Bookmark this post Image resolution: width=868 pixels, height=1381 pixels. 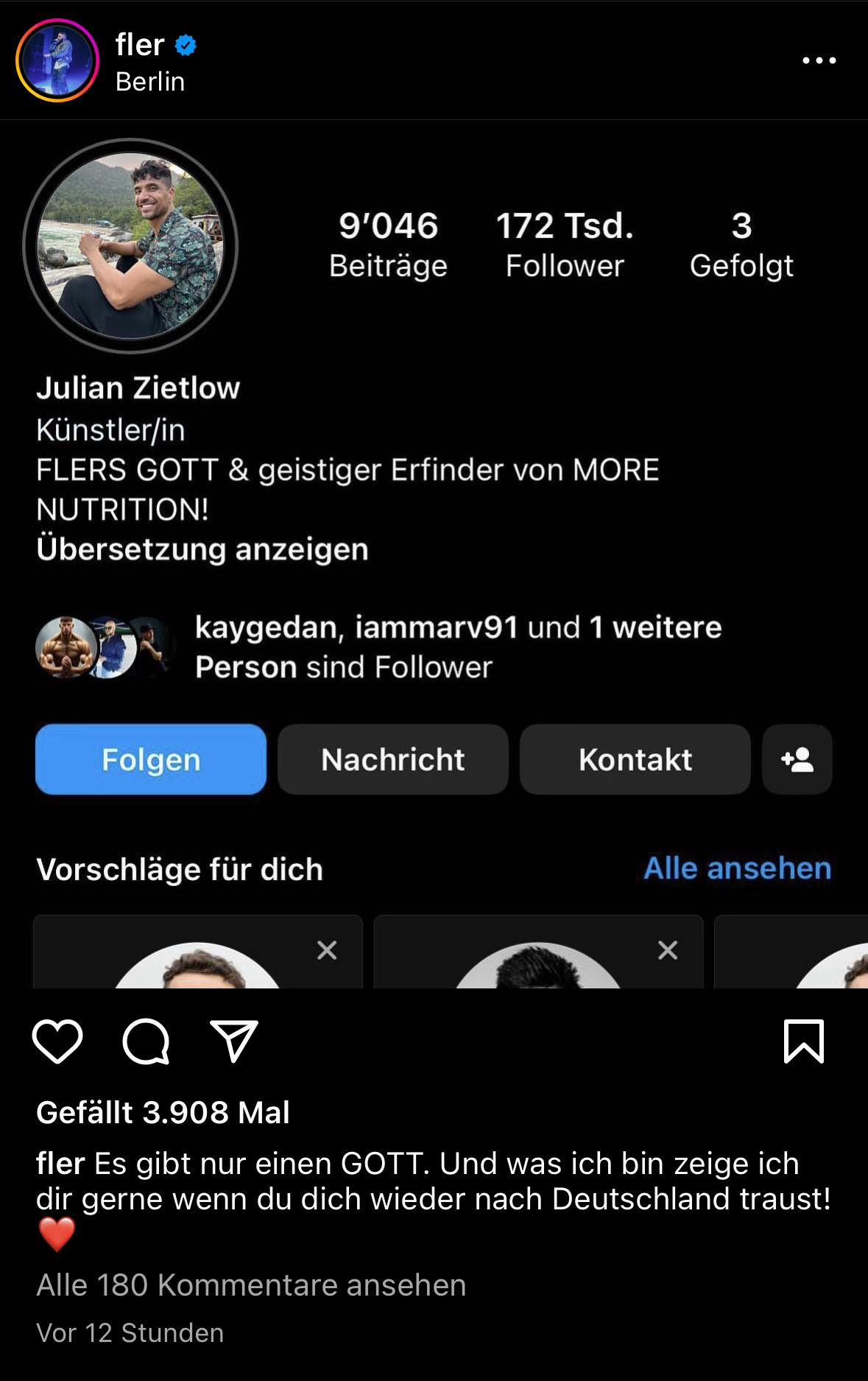(803, 1041)
